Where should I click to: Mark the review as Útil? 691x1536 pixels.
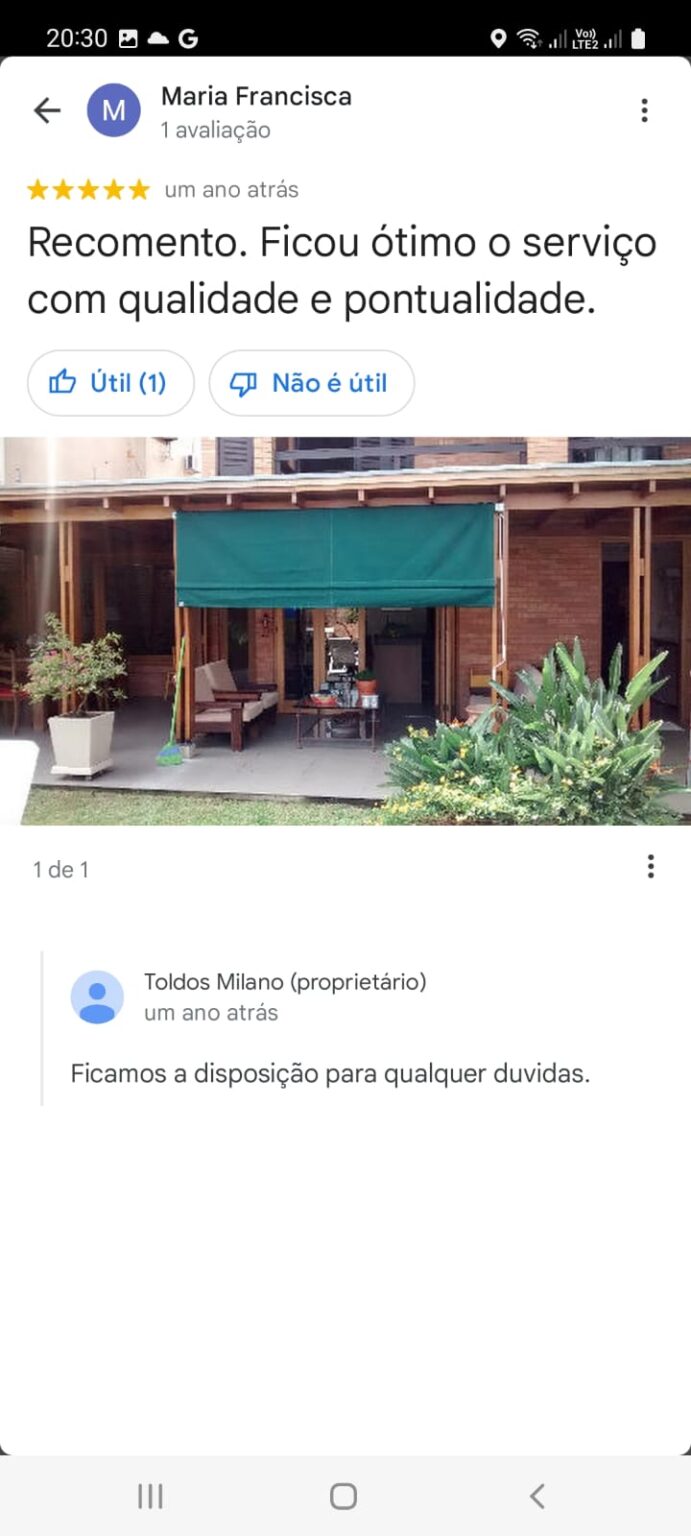click(110, 383)
